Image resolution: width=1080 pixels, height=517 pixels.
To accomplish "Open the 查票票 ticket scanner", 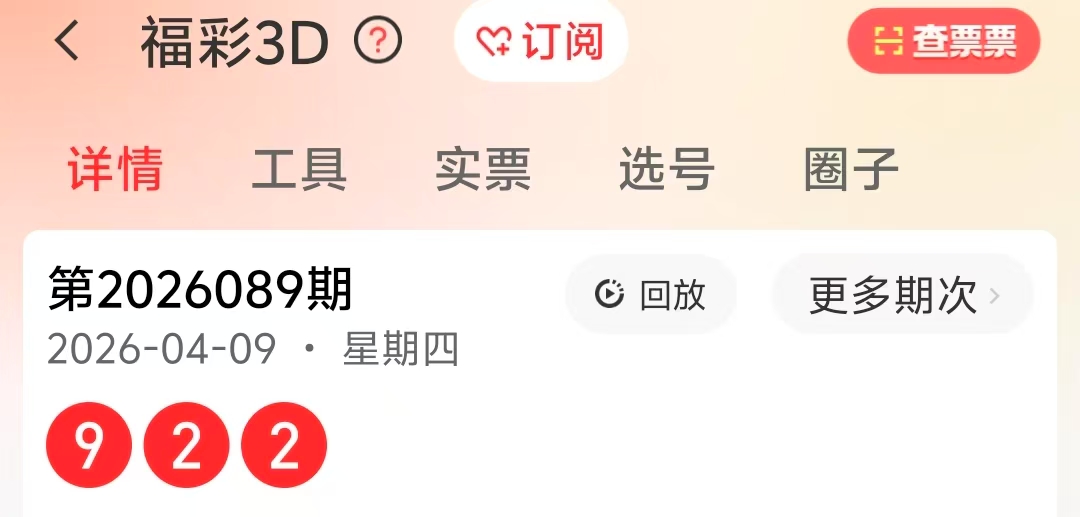I will click(944, 42).
